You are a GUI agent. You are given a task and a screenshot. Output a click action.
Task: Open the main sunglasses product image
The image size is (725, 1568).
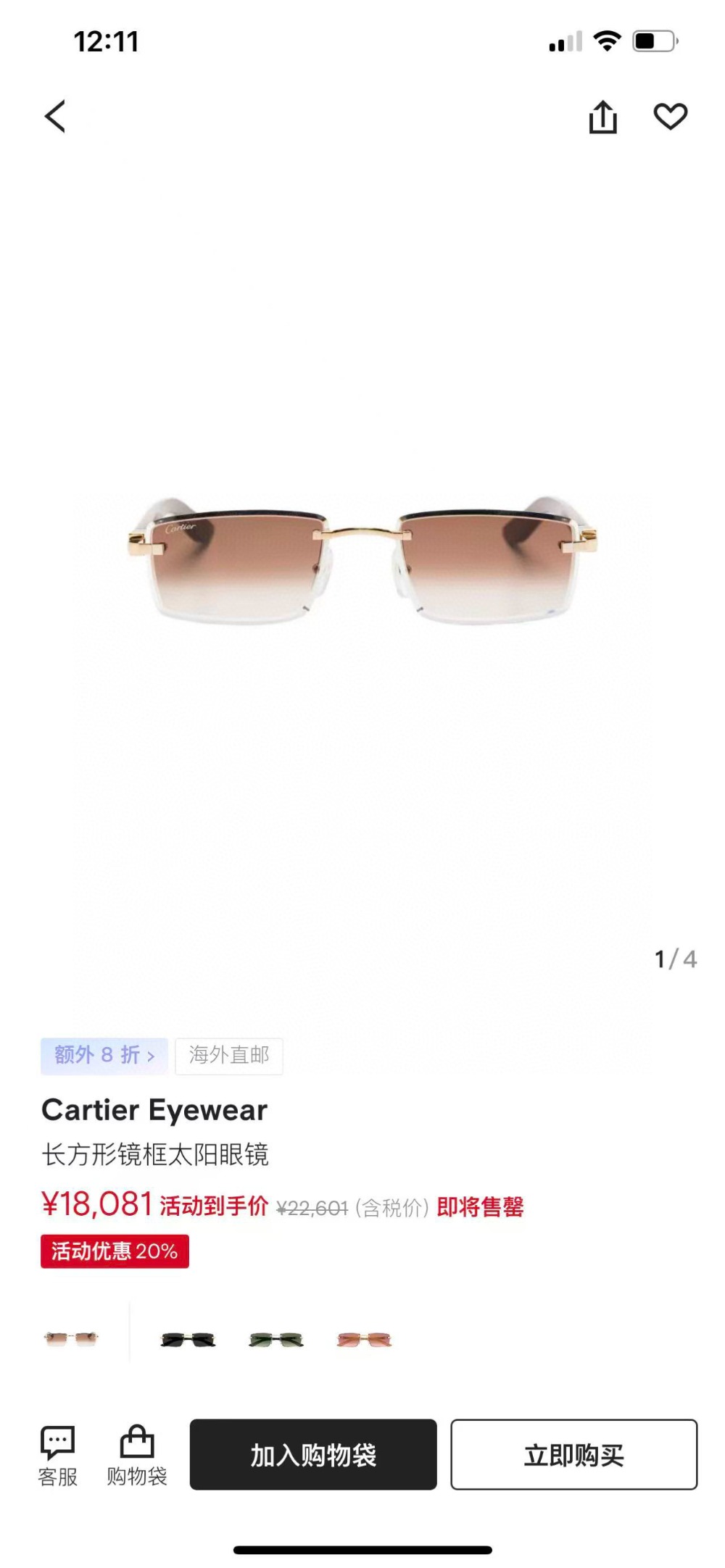[362, 562]
